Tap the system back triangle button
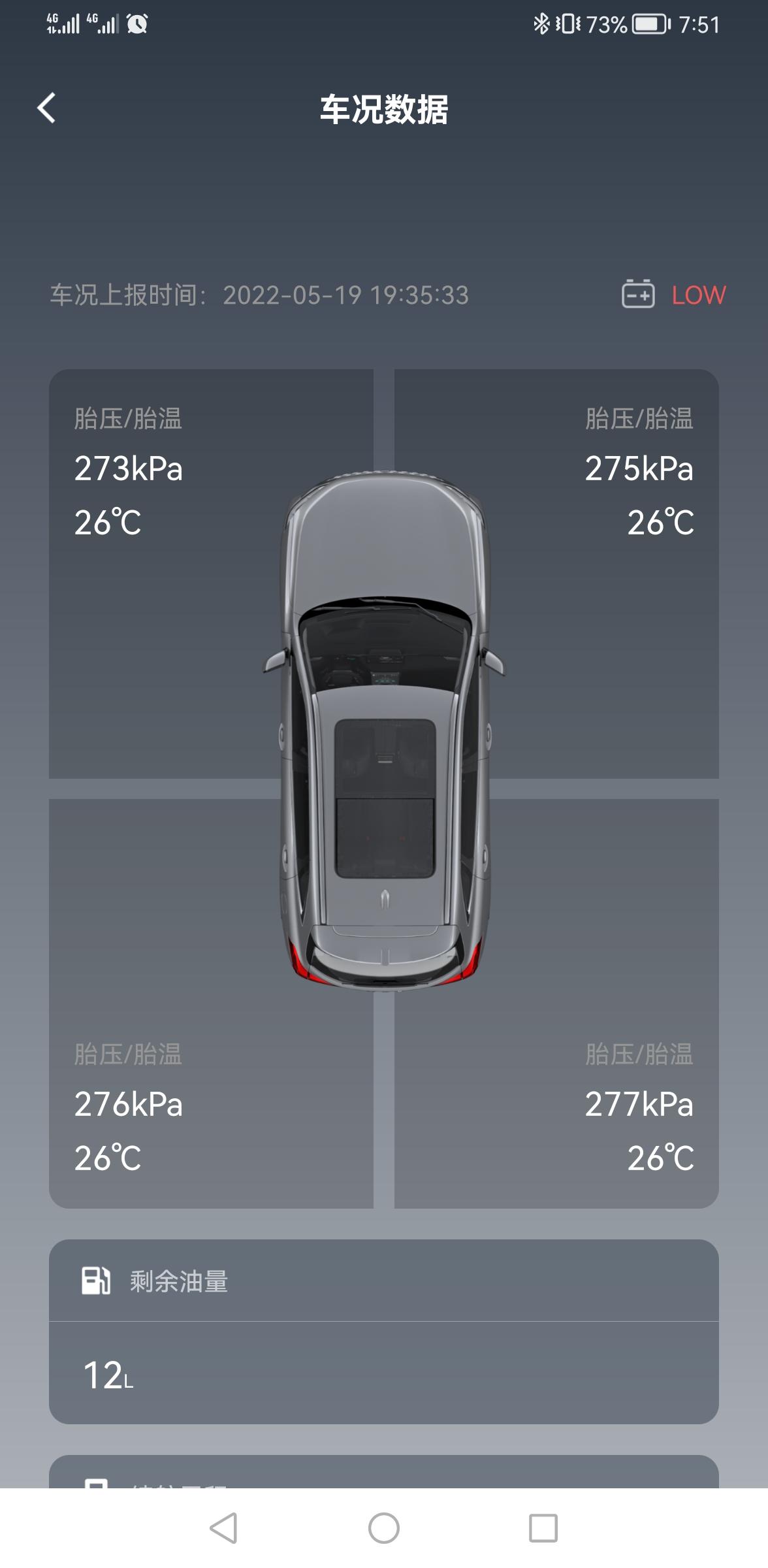 [x=224, y=1528]
